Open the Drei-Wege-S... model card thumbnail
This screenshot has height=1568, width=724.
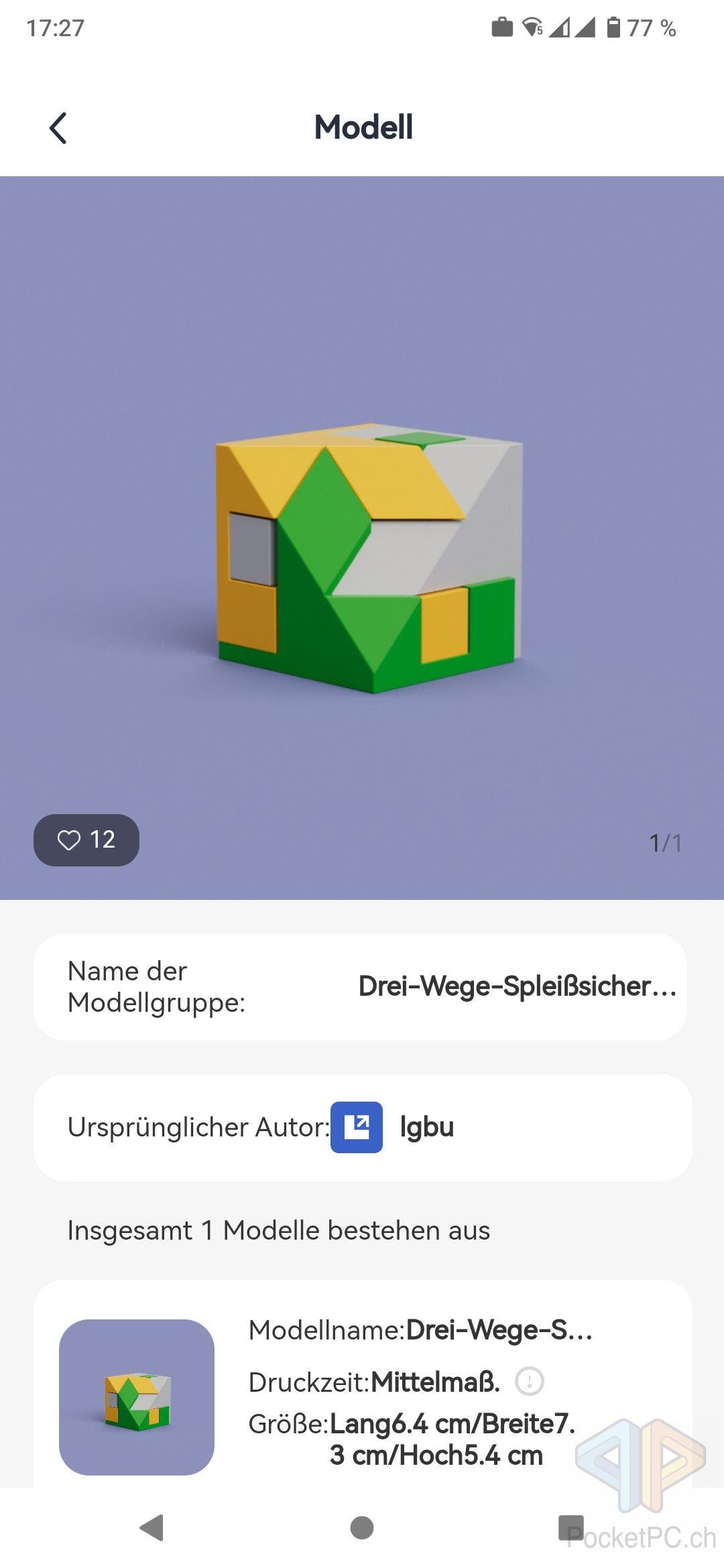pos(137,1397)
